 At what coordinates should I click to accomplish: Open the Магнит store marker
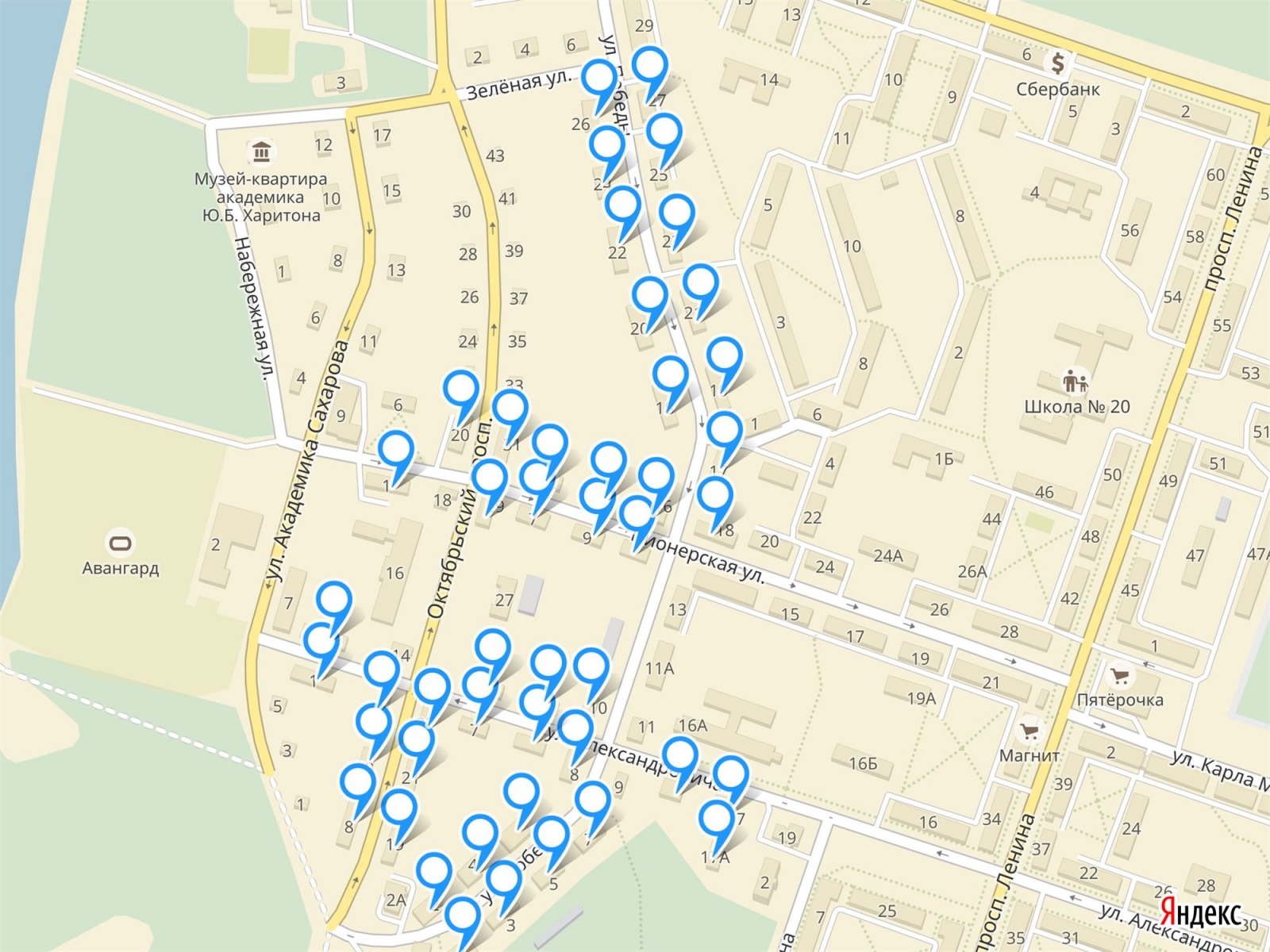1029,731
